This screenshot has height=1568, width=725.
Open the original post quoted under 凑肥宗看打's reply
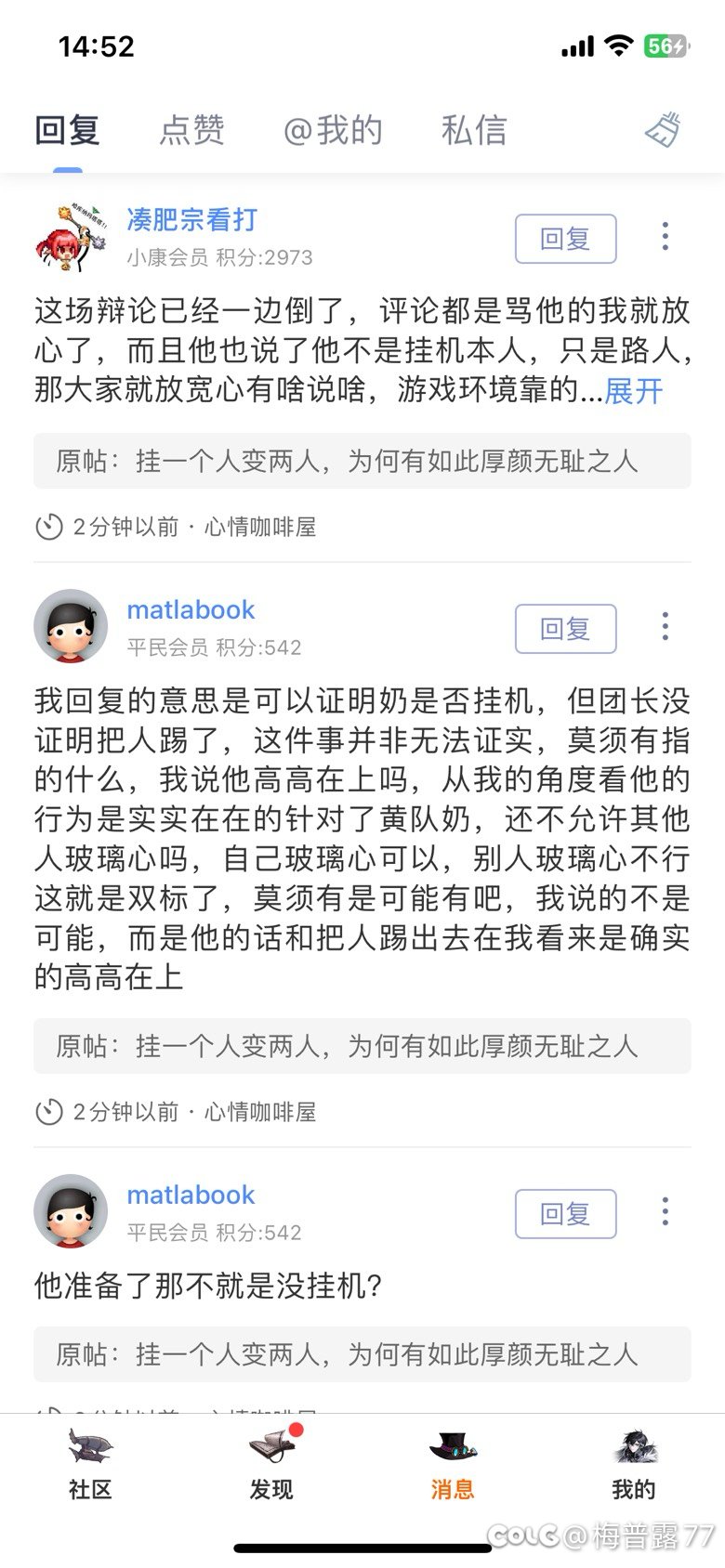pos(362,461)
